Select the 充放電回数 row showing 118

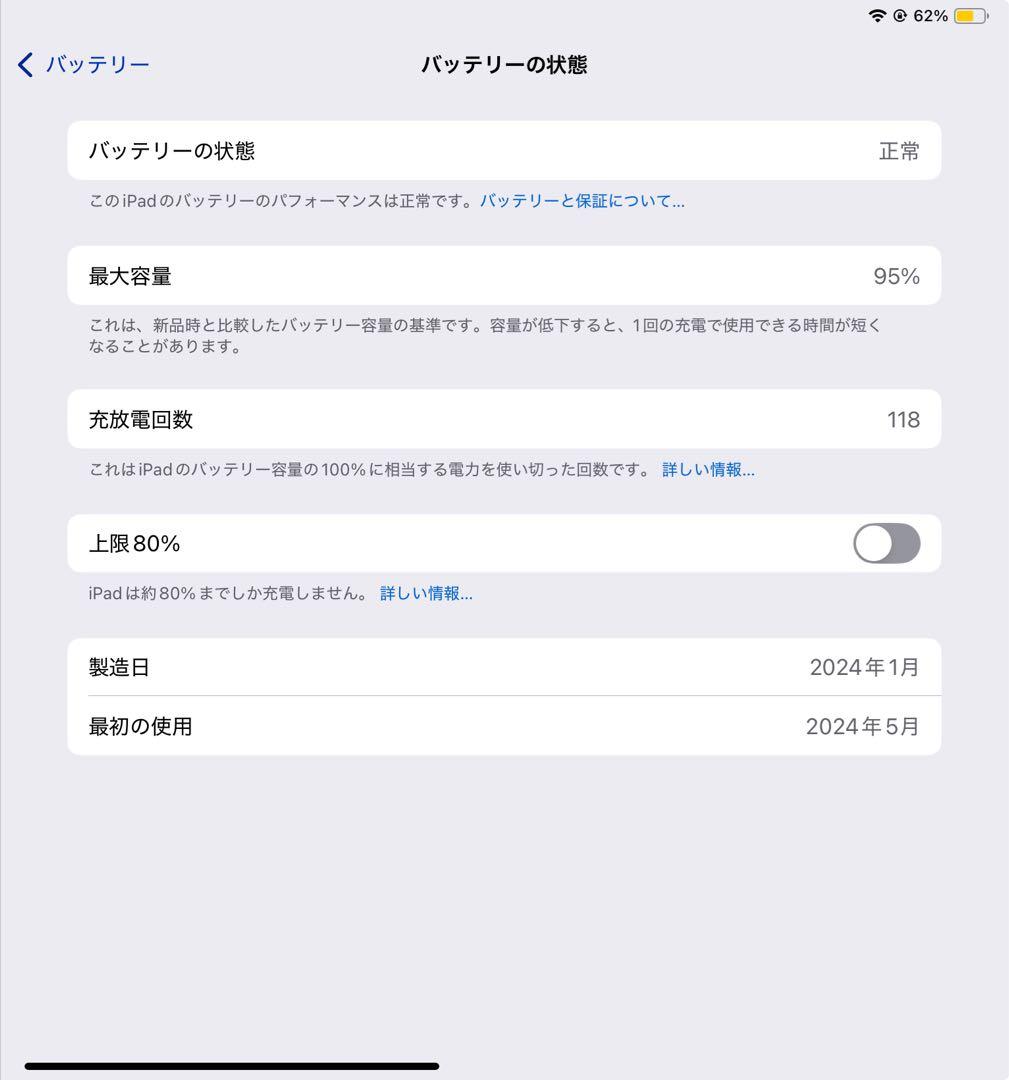click(x=504, y=419)
